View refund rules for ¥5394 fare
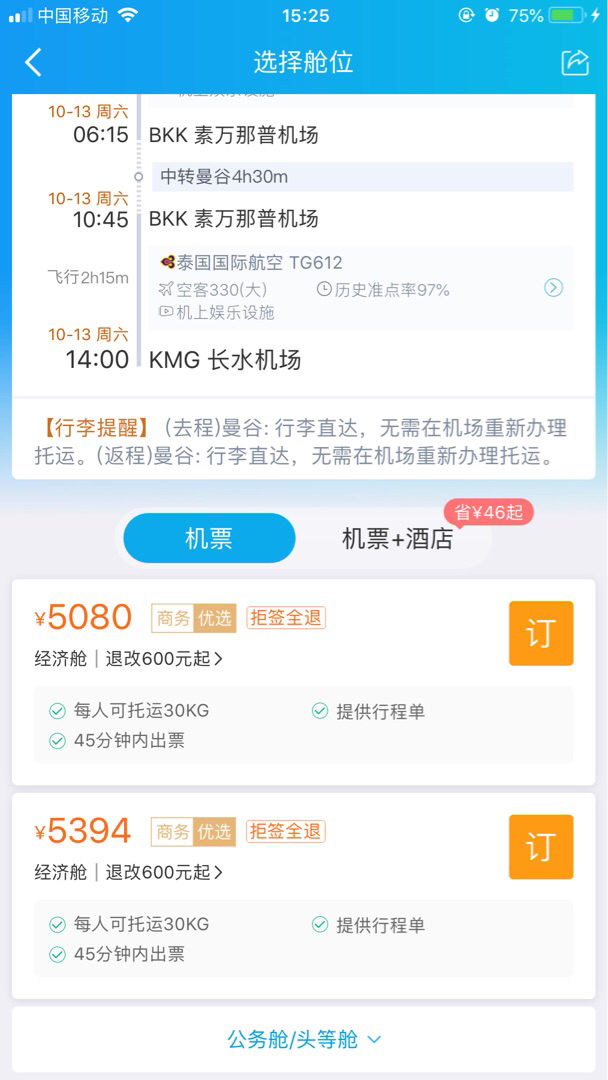 pos(165,873)
